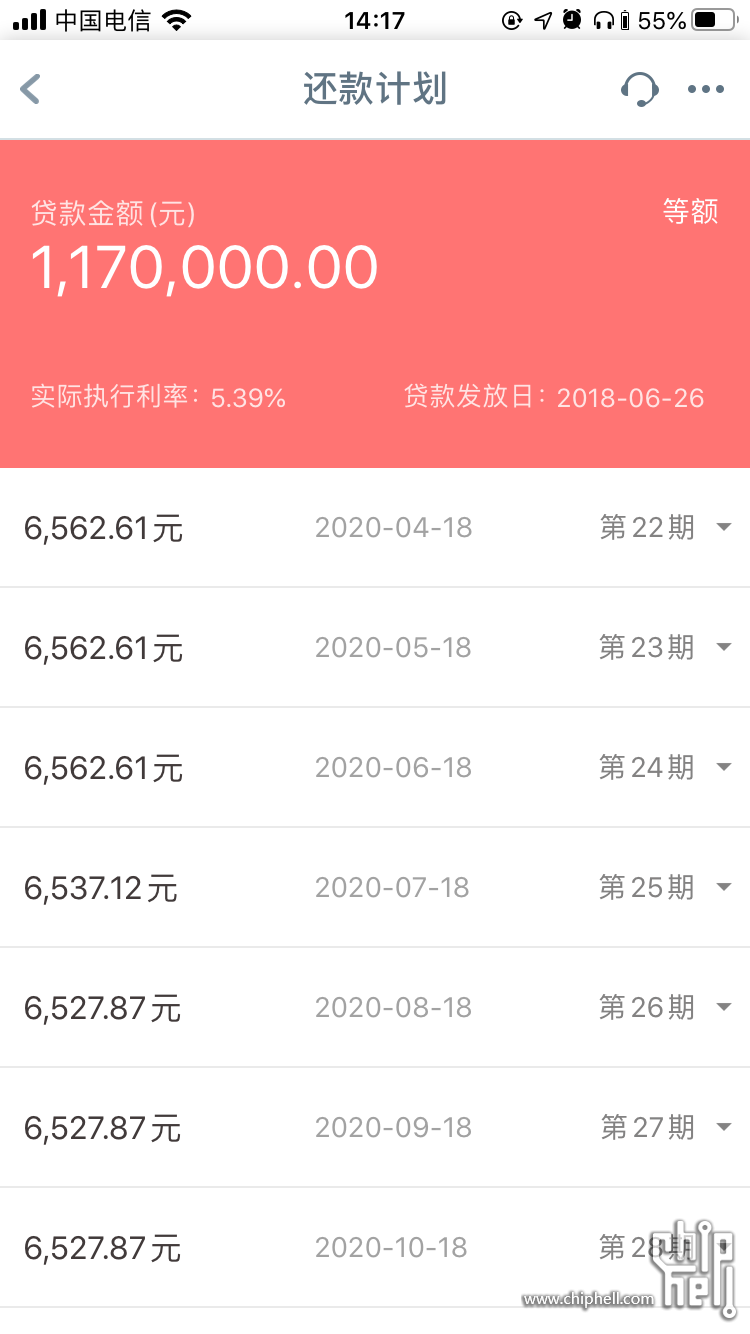Go back from the 还款计划 page
Viewport: 750px width, 1334px height.
tap(30, 89)
